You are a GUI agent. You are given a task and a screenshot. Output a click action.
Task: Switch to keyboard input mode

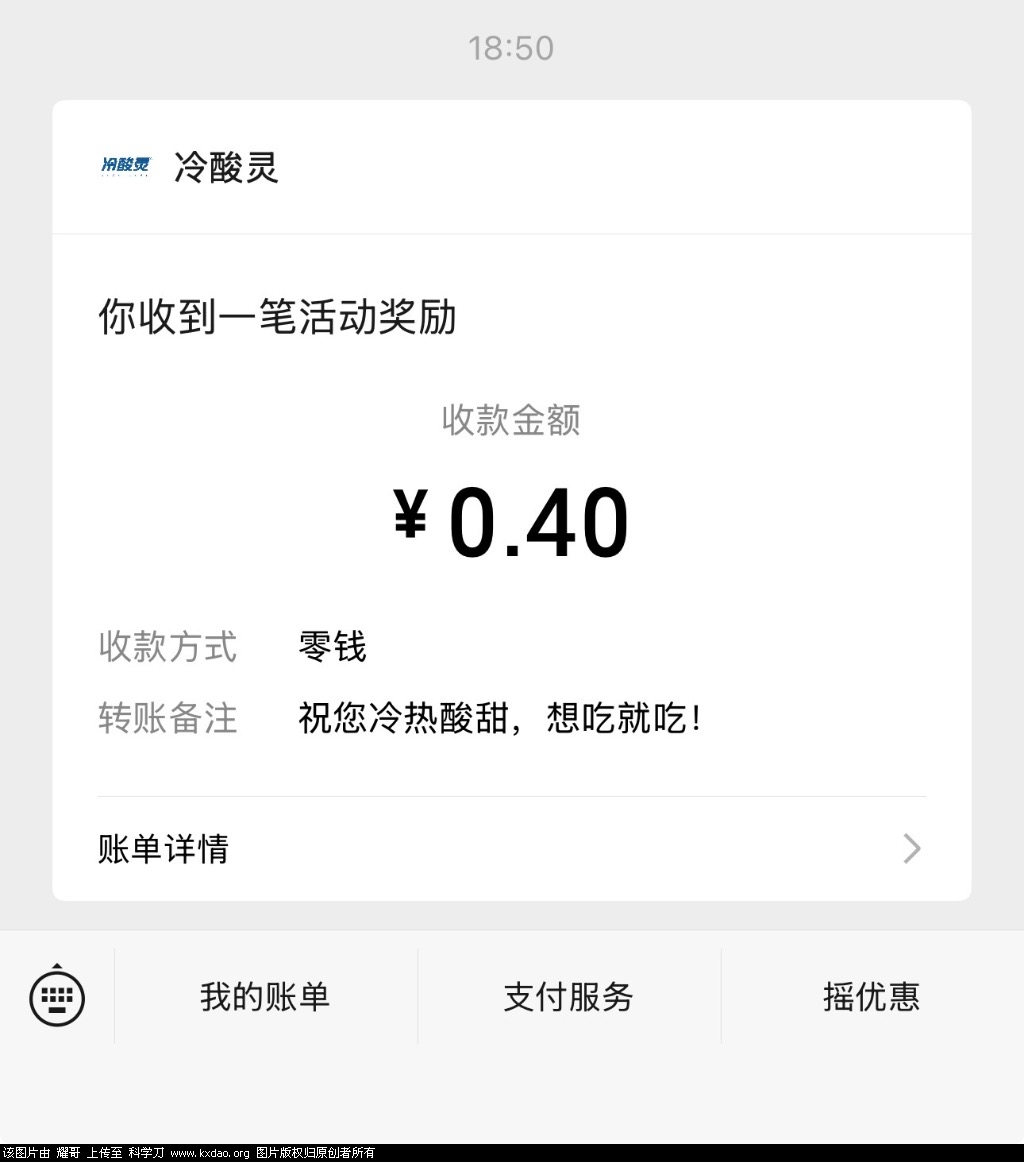pos(57,996)
